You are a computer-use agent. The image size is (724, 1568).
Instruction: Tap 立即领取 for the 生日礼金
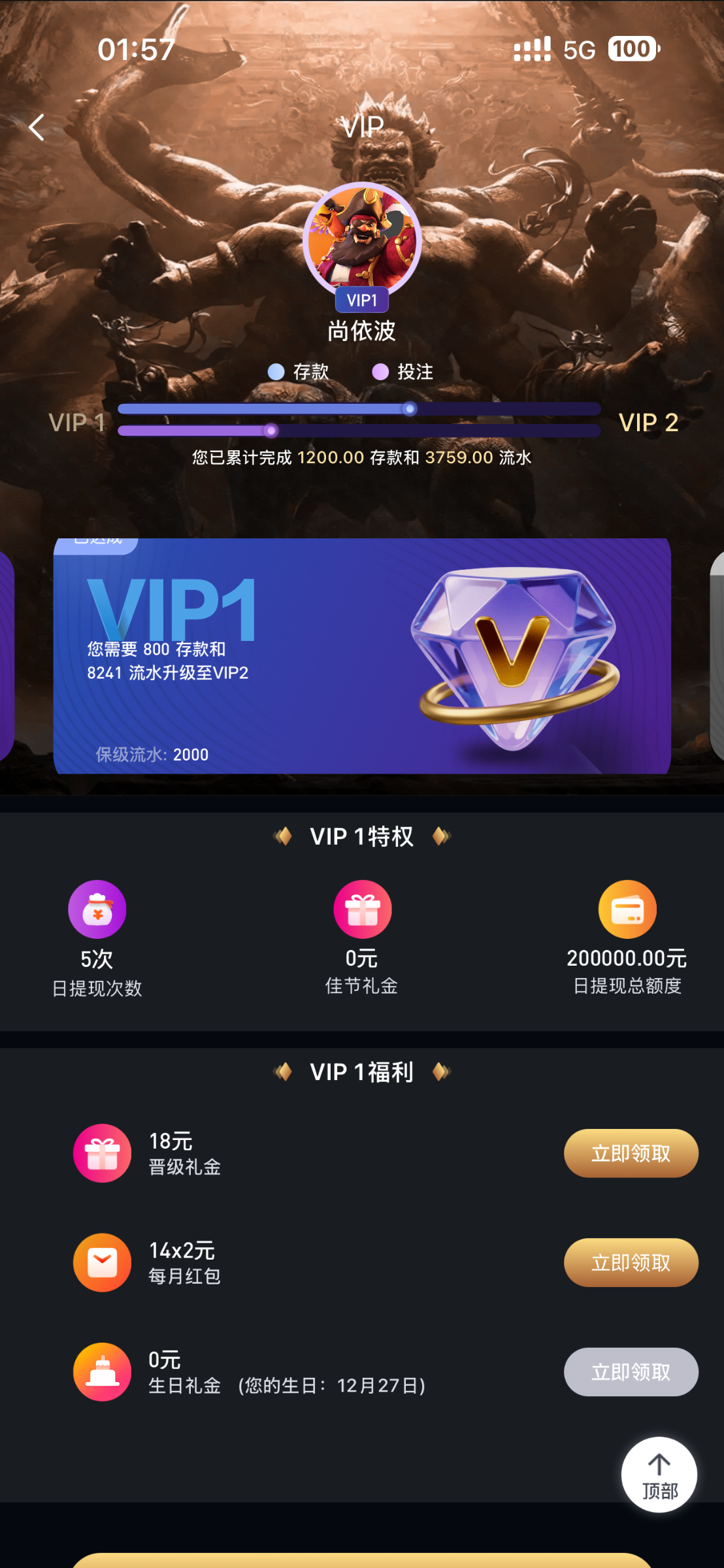[631, 1371]
